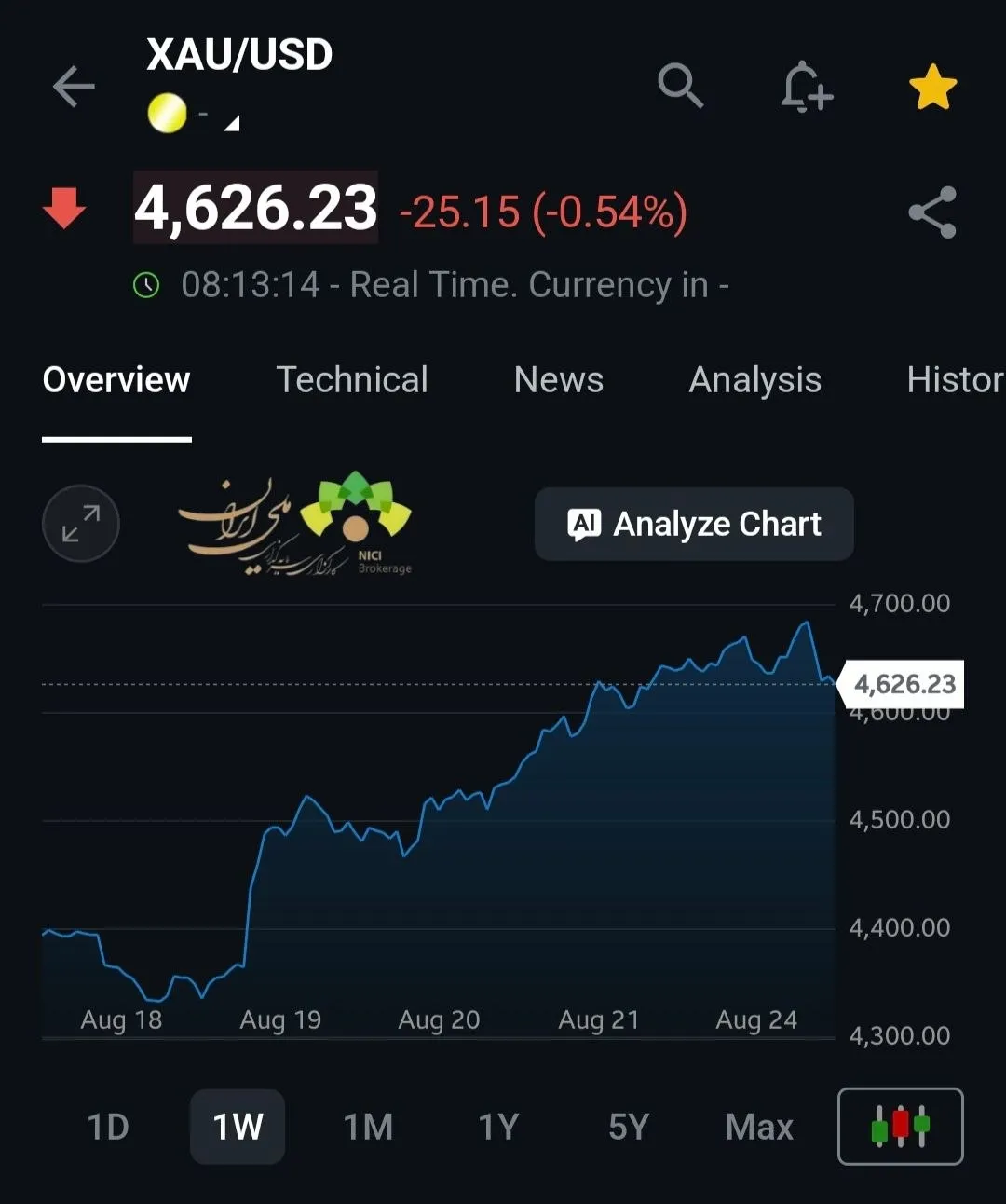
Task: Switch to the candlestick chart type
Action: tap(901, 1127)
